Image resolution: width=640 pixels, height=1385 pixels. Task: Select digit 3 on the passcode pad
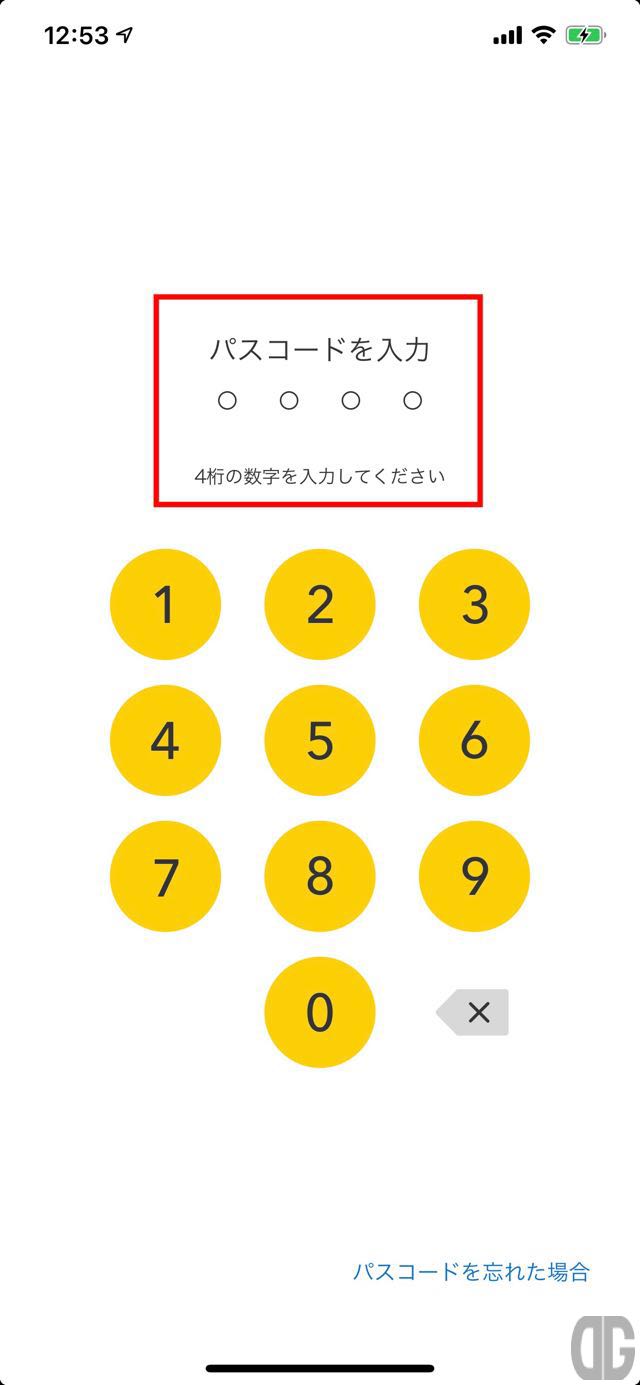click(474, 605)
